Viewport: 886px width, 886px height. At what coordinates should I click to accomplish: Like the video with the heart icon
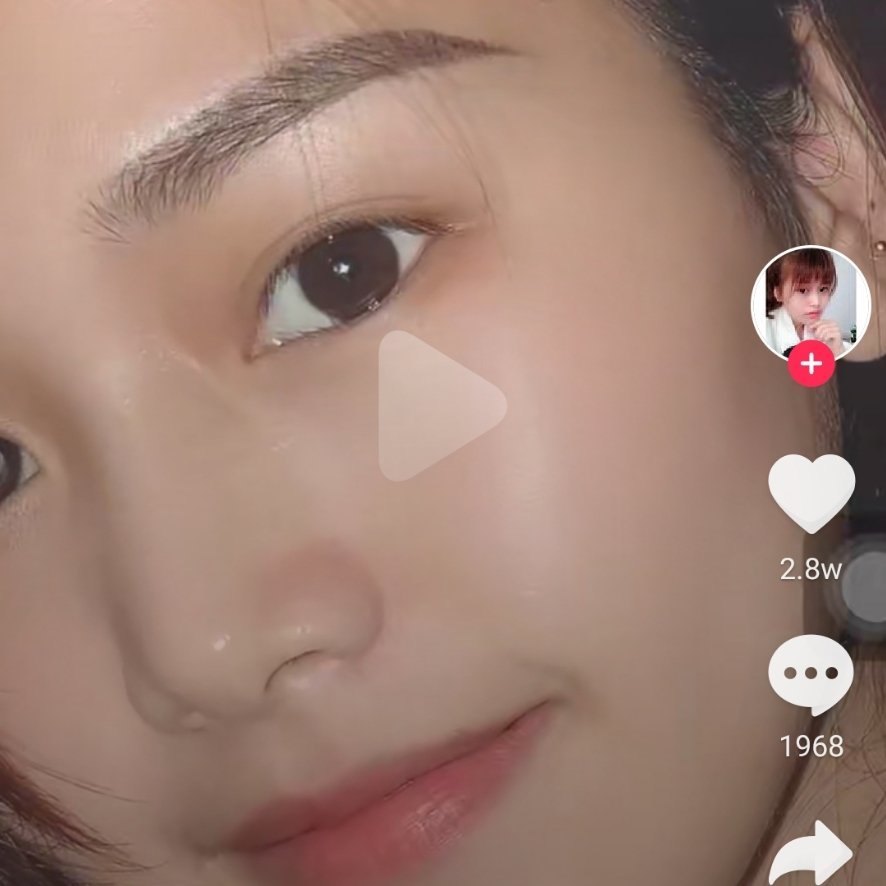click(x=811, y=493)
